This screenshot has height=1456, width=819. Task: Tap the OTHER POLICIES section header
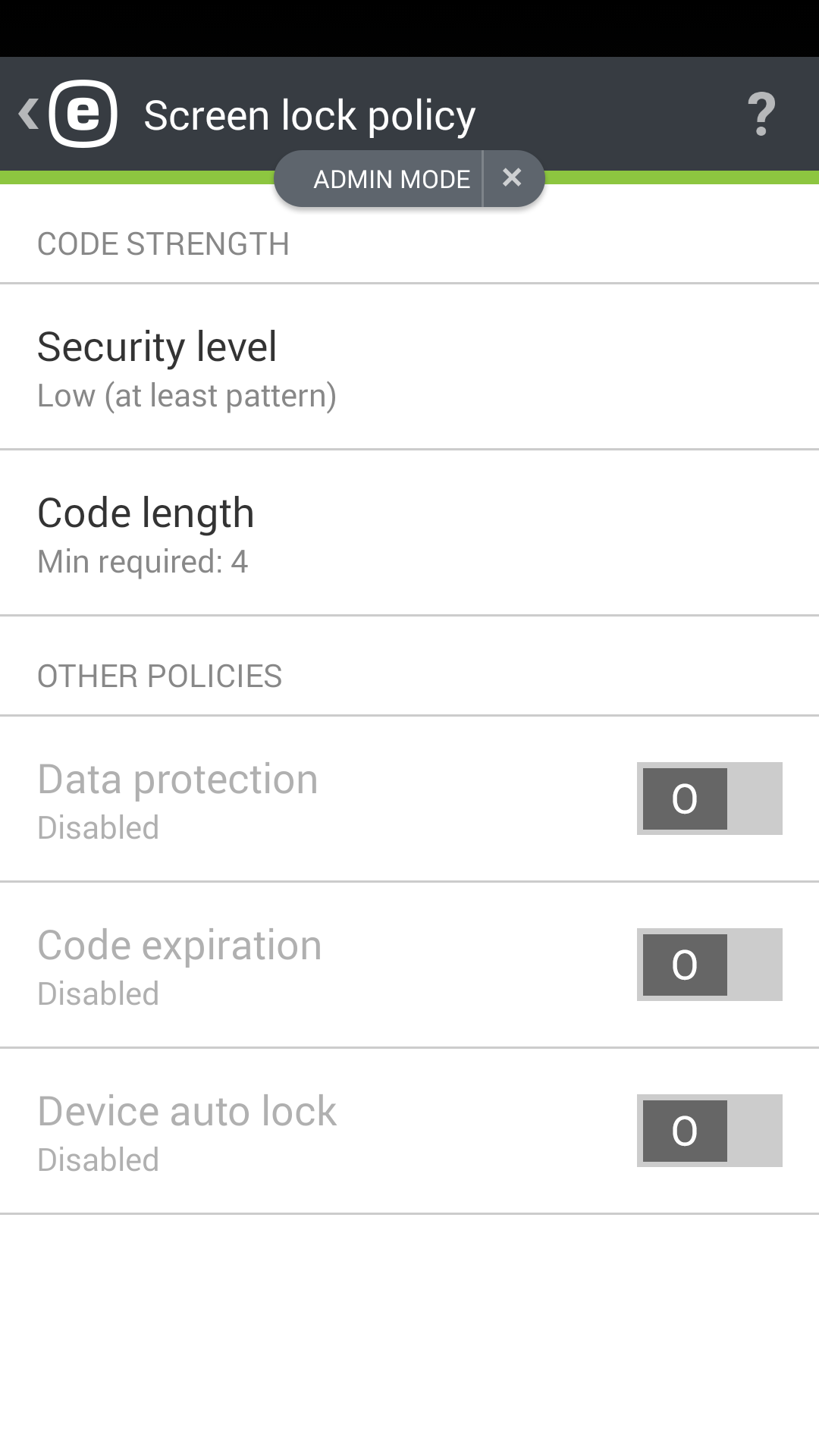(x=159, y=674)
